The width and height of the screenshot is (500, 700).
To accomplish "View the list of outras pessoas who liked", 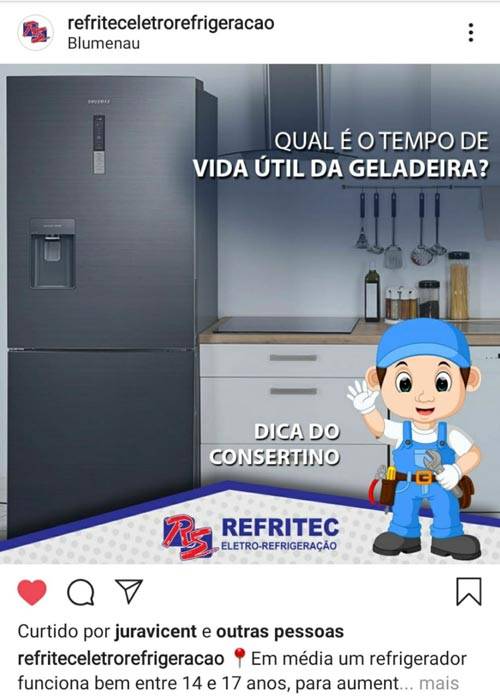I will [280, 631].
